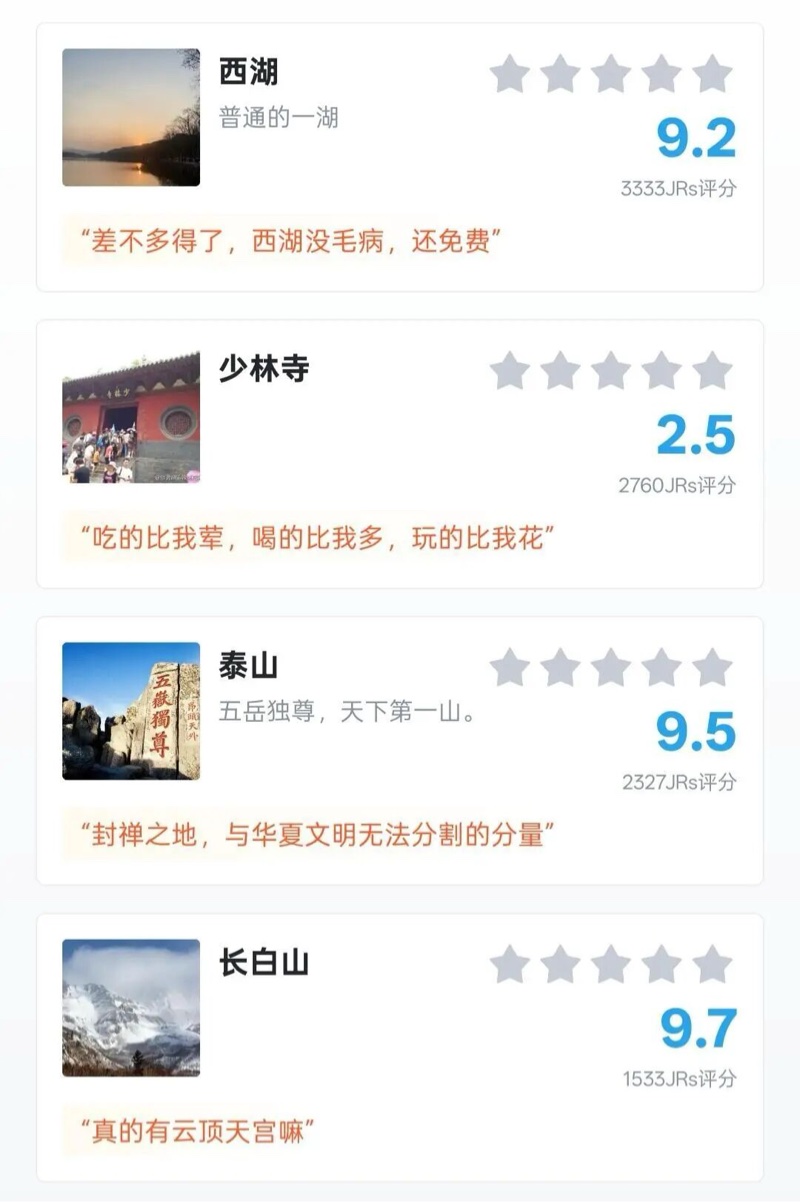800x1202 pixels.
Task: Give 少林寺 a one-star rating
Action: pyautogui.click(x=510, y=371)
